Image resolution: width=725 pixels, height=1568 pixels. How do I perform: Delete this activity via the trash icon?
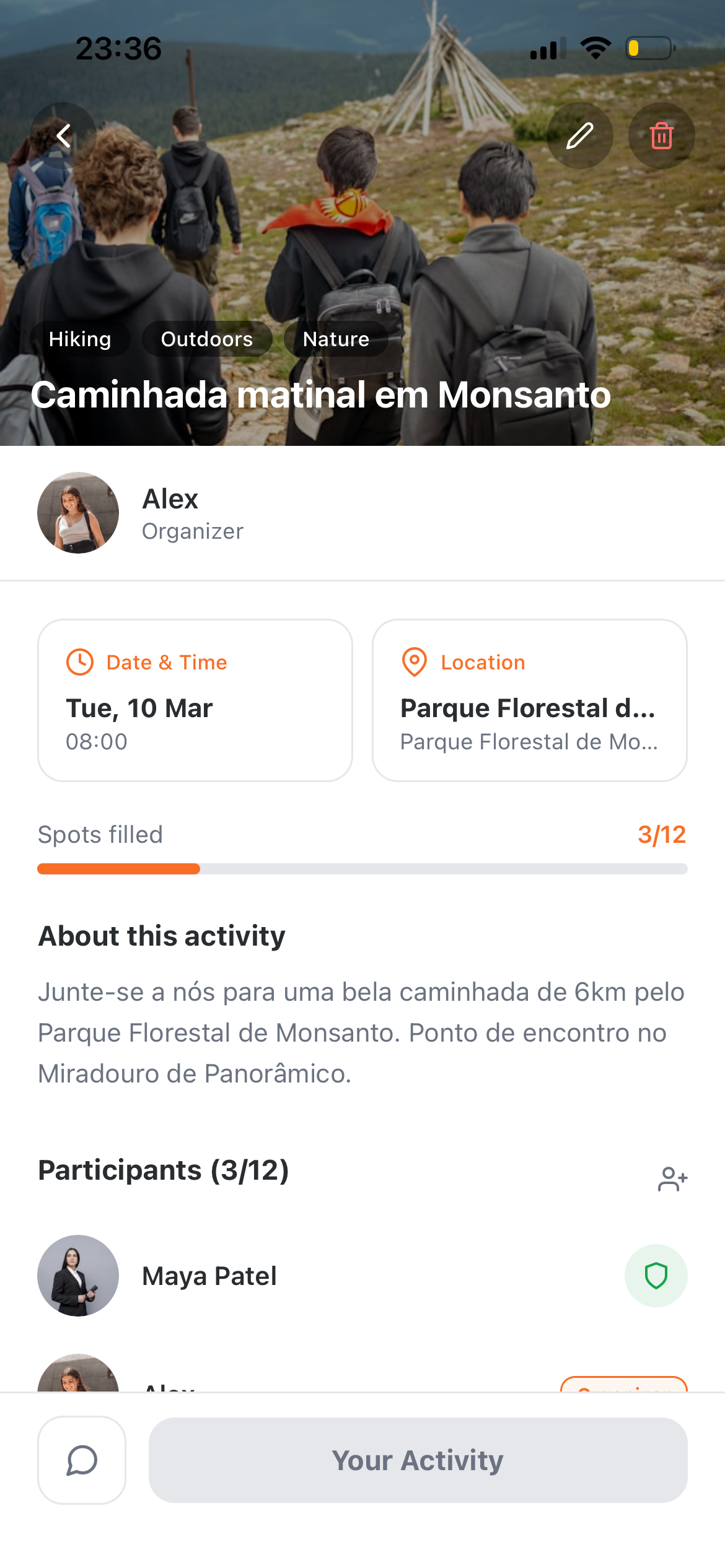point(661,136)
